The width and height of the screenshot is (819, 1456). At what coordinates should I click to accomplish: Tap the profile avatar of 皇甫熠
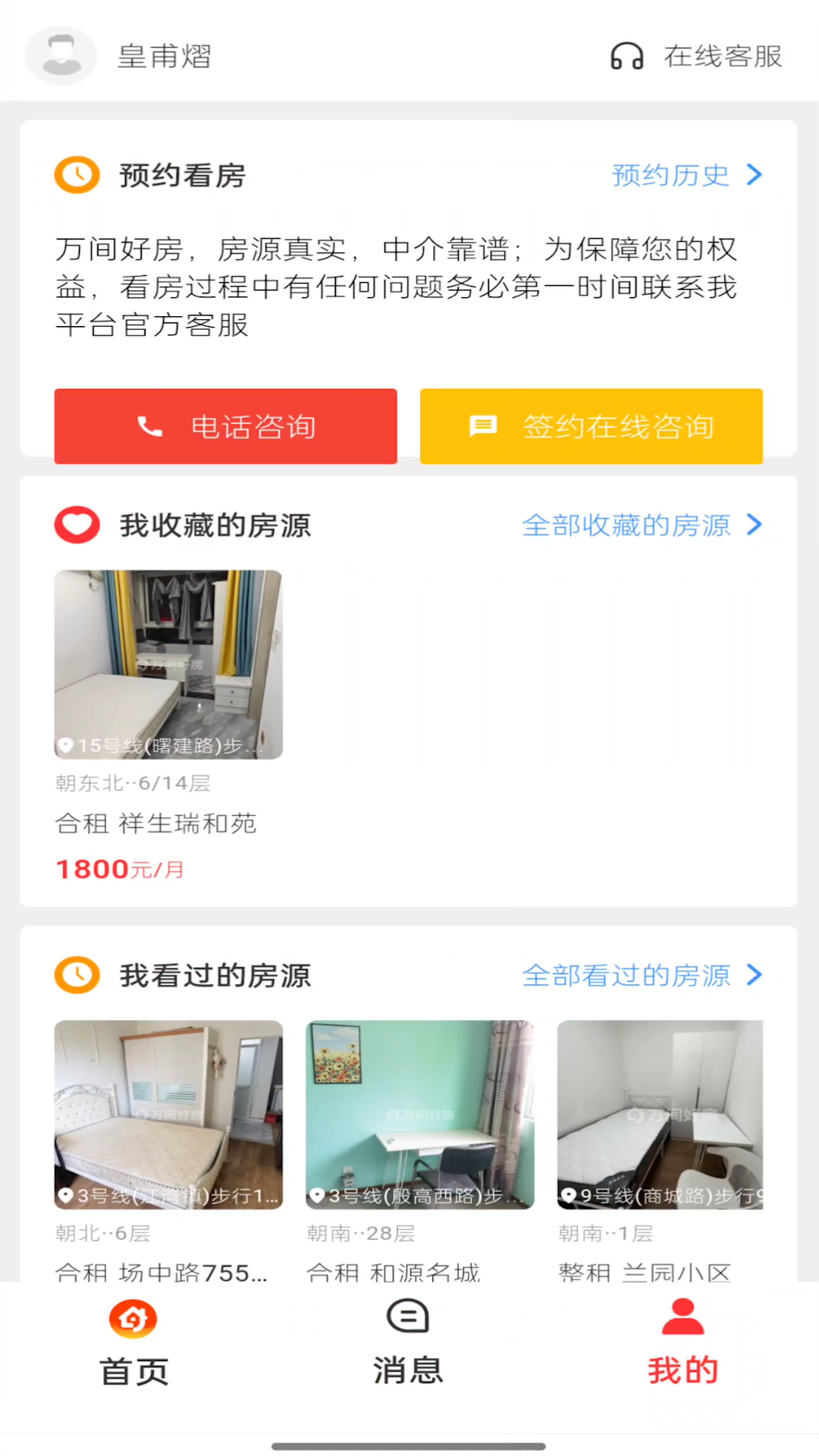(61, 55)
